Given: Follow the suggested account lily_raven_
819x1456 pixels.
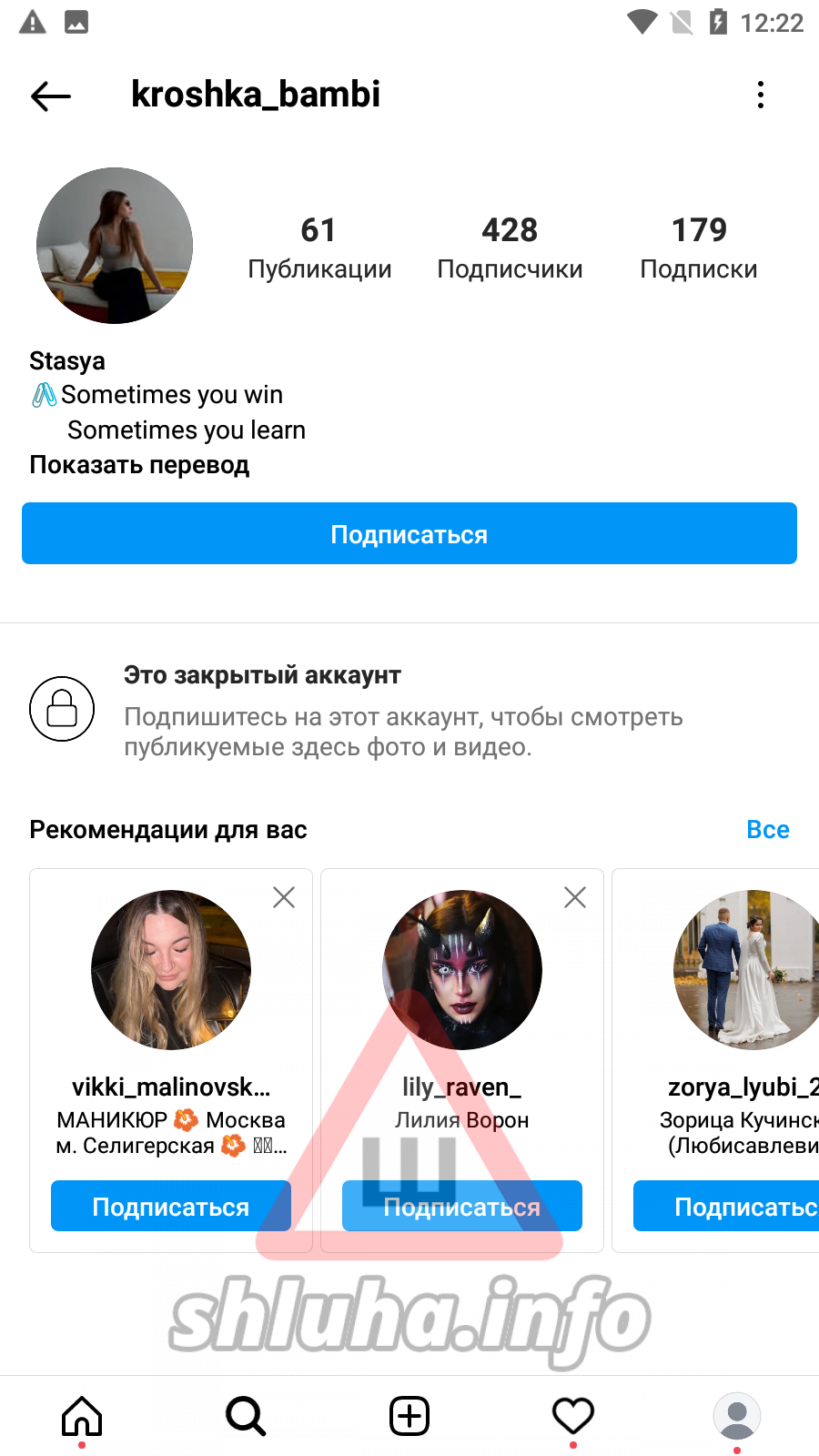Looking at the screenshot, I should (462, 1207).
